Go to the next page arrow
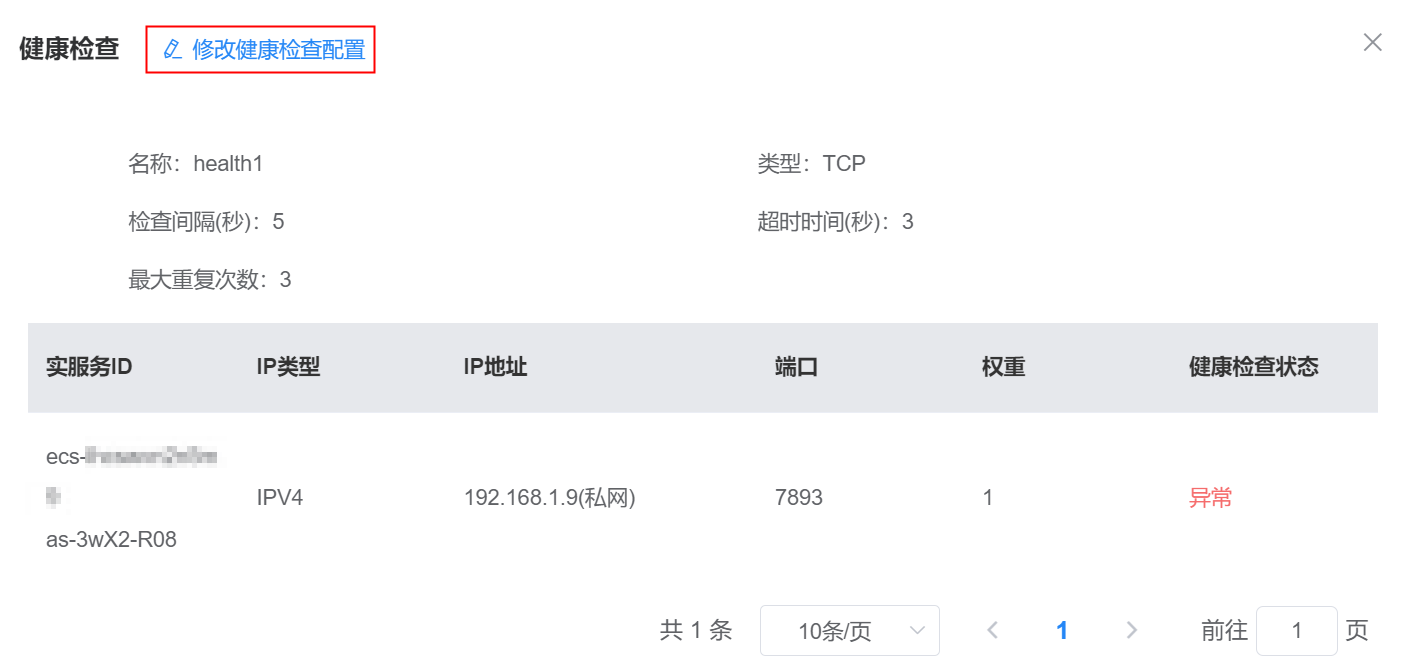Image resolution: width=1414 pixels, height=672 pixels. (x=1132, y=630)
